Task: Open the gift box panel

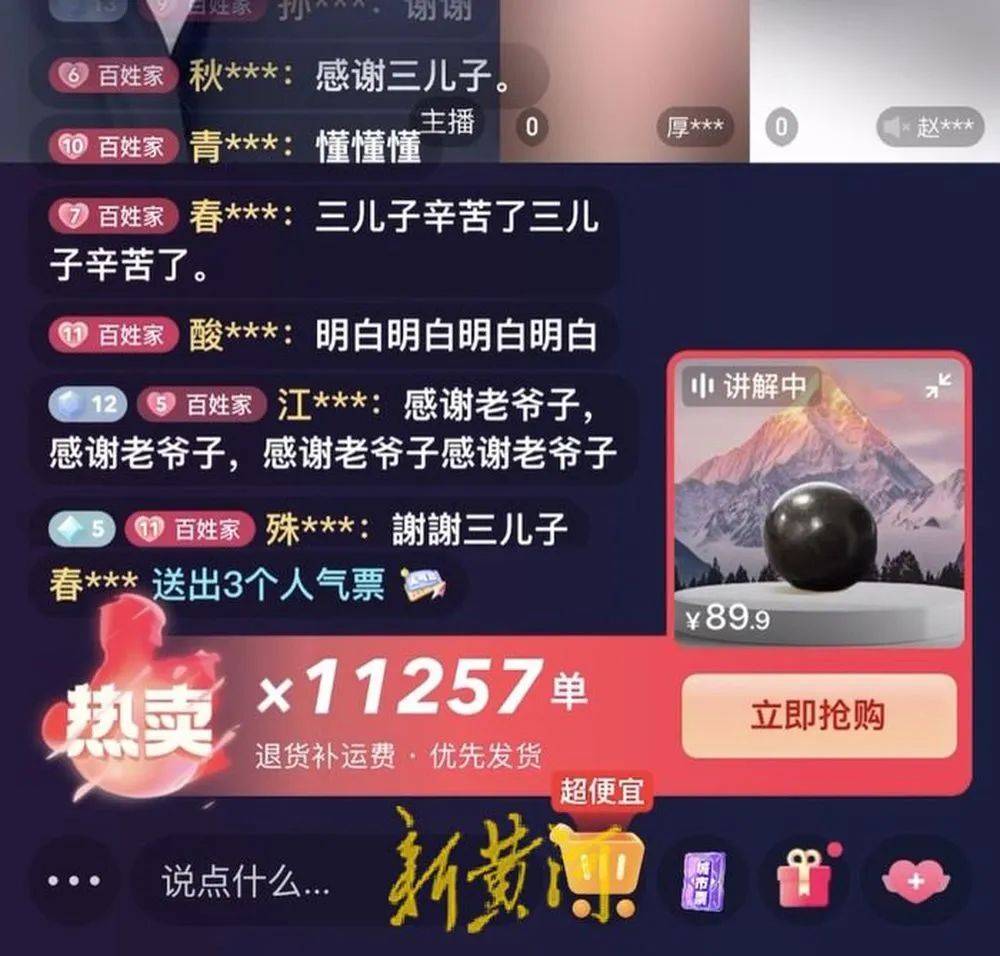Action: pos(805,881)
